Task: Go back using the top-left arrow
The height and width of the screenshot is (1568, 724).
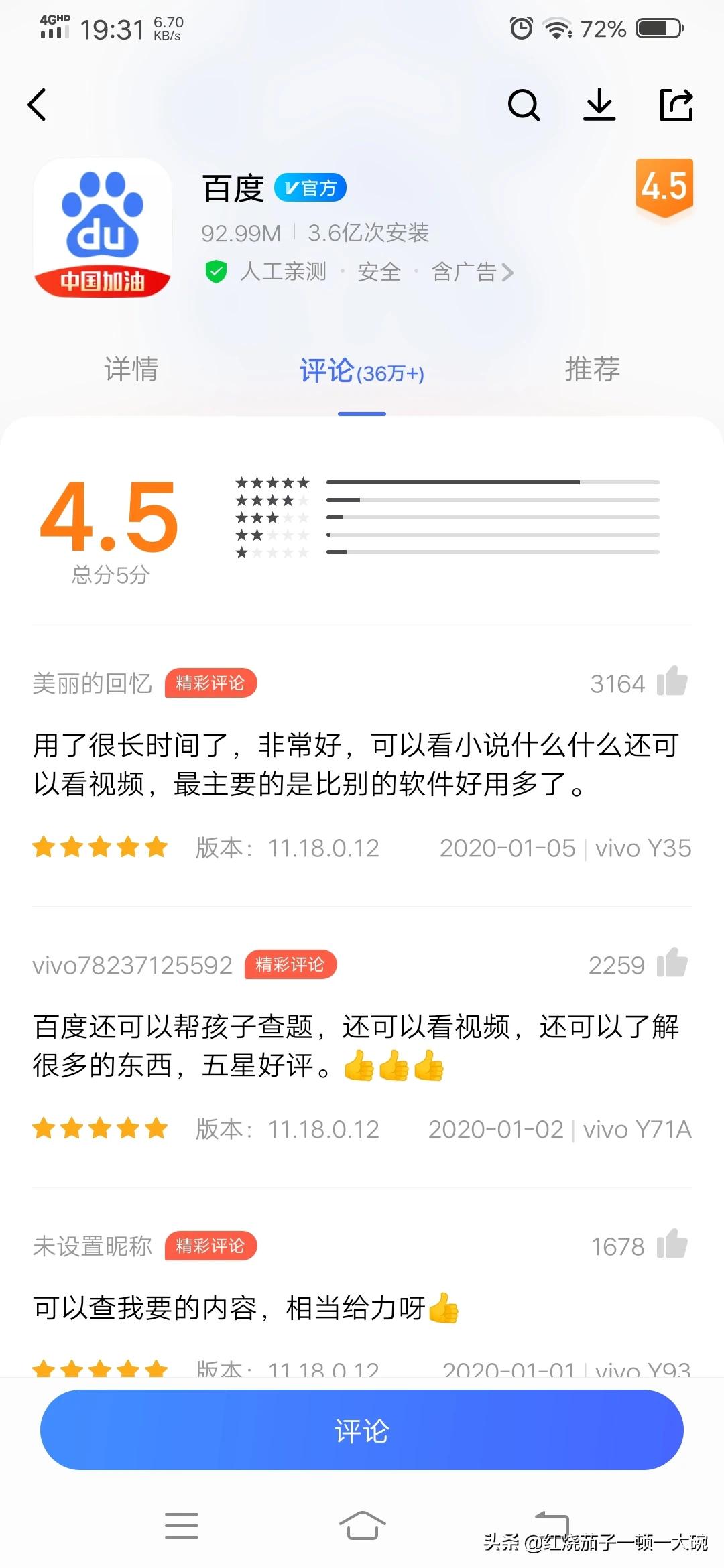Action: coord(38,105)
